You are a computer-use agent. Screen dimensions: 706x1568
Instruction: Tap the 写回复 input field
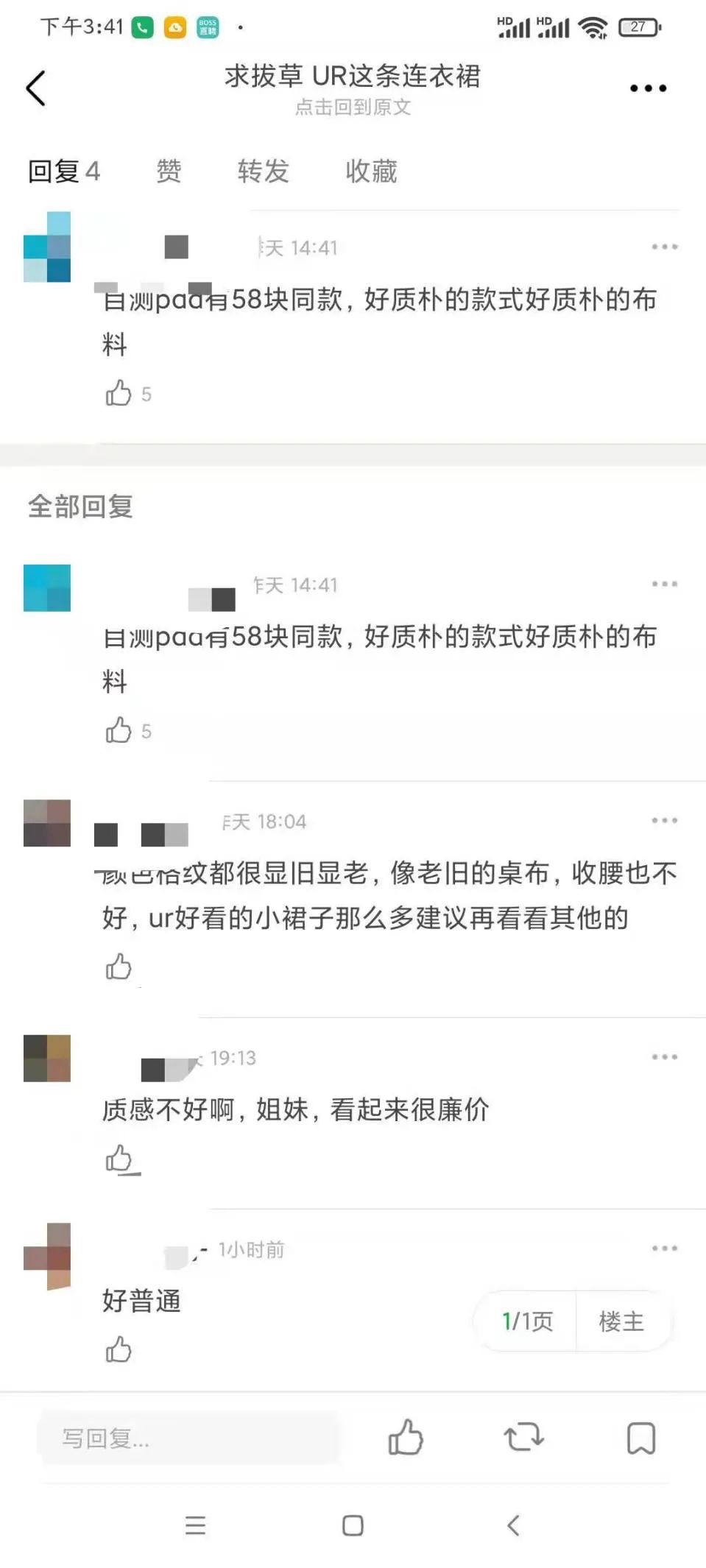(188, 1438)
